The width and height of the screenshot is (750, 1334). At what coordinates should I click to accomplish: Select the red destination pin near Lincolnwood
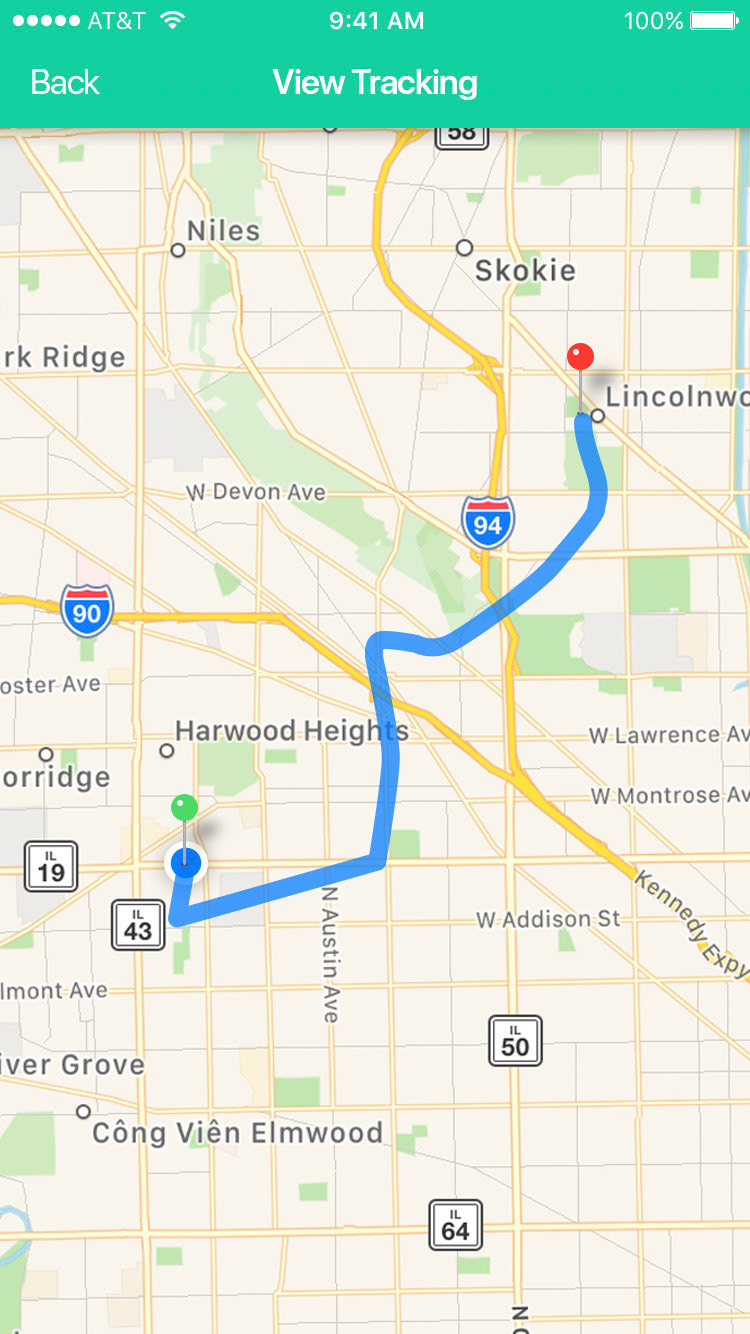[580, 357]
